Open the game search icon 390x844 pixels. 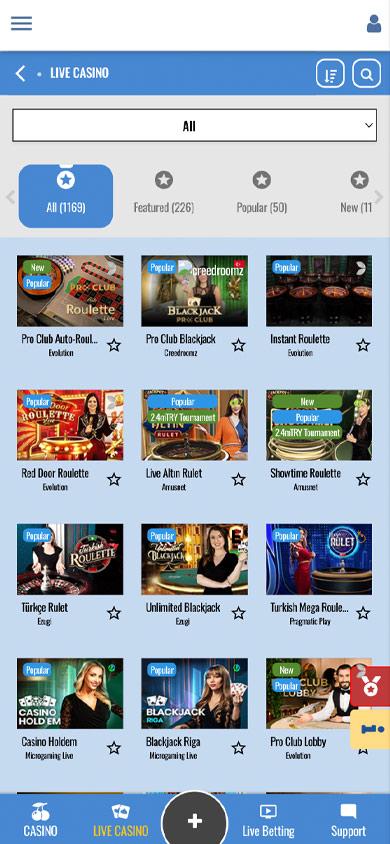click(366, 73)
